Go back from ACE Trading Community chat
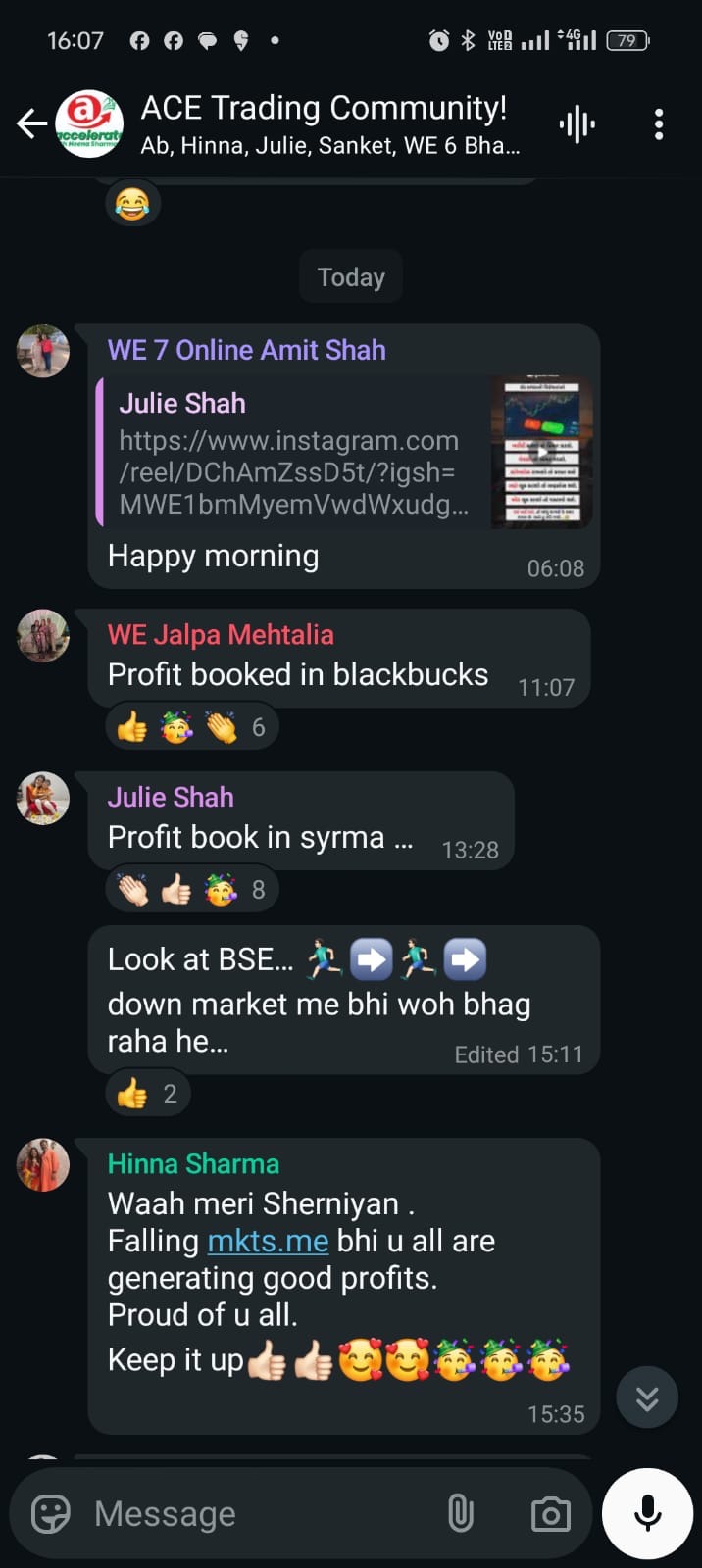Screen dimensions: 702x1568 [x=32, y=123]
